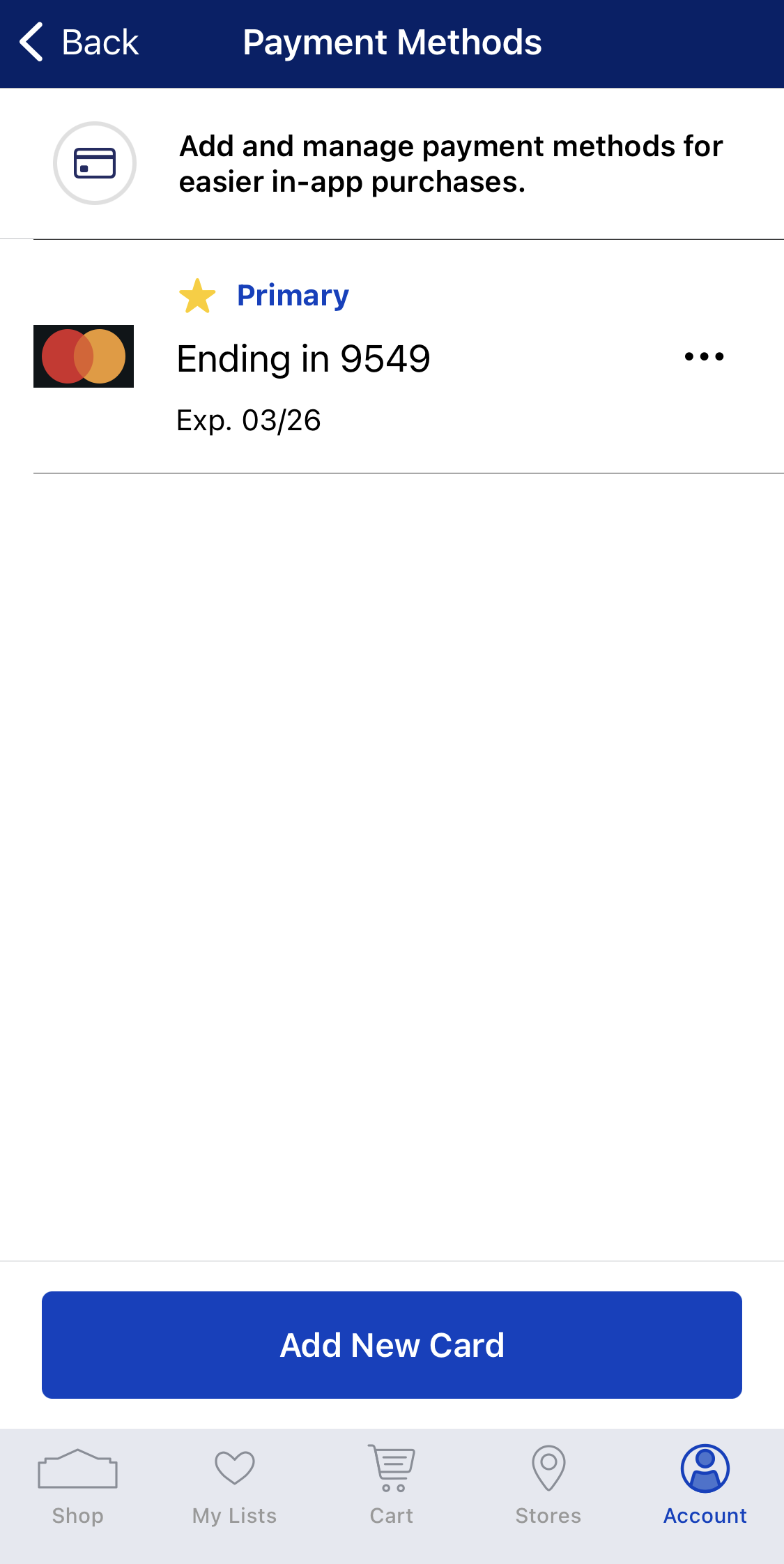This screenshot has height=1564, width=784.
Task: Click the credit card illustration icon
Action: pos(93,164)
